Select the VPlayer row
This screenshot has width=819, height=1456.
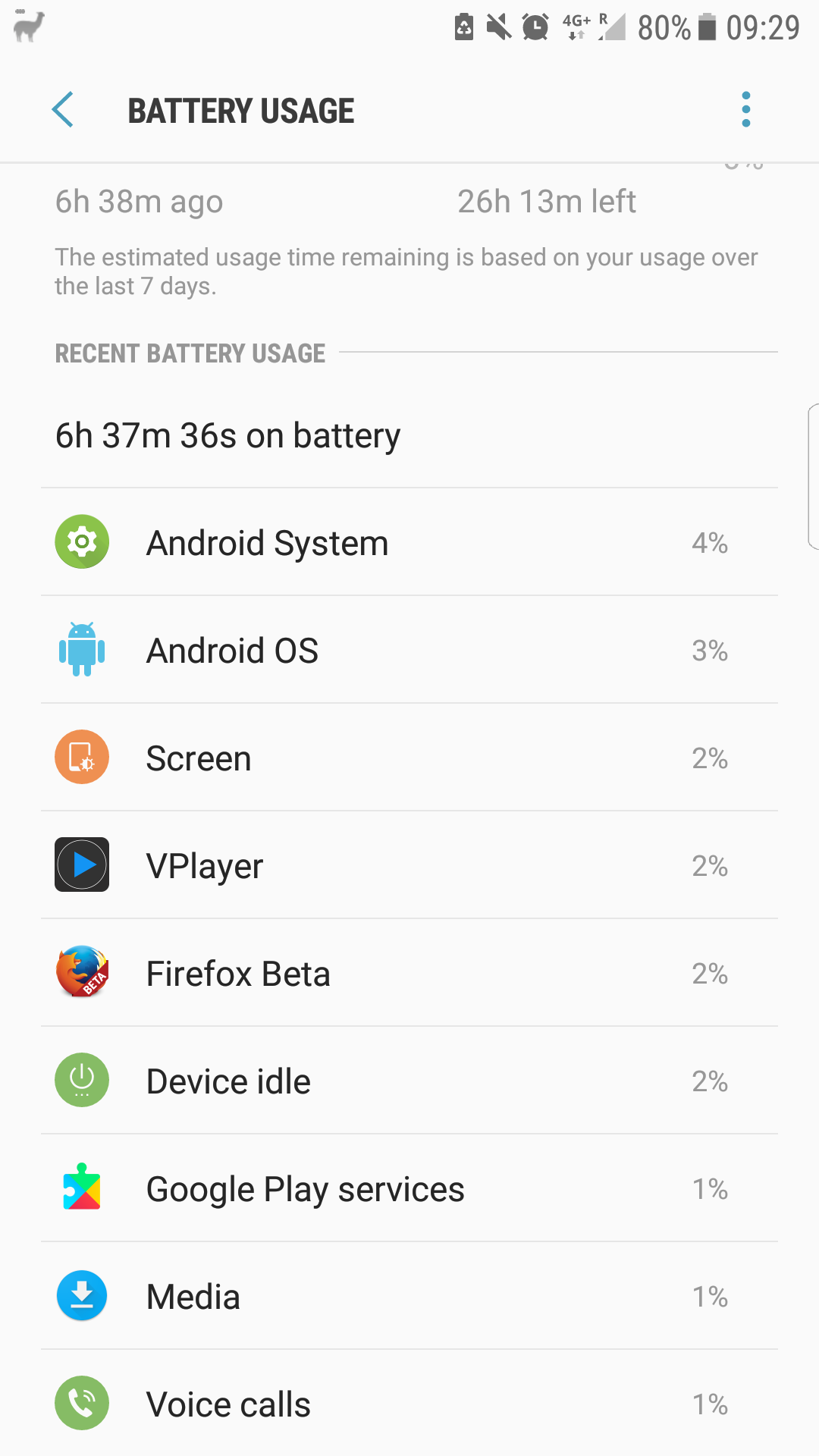(409, 865)
